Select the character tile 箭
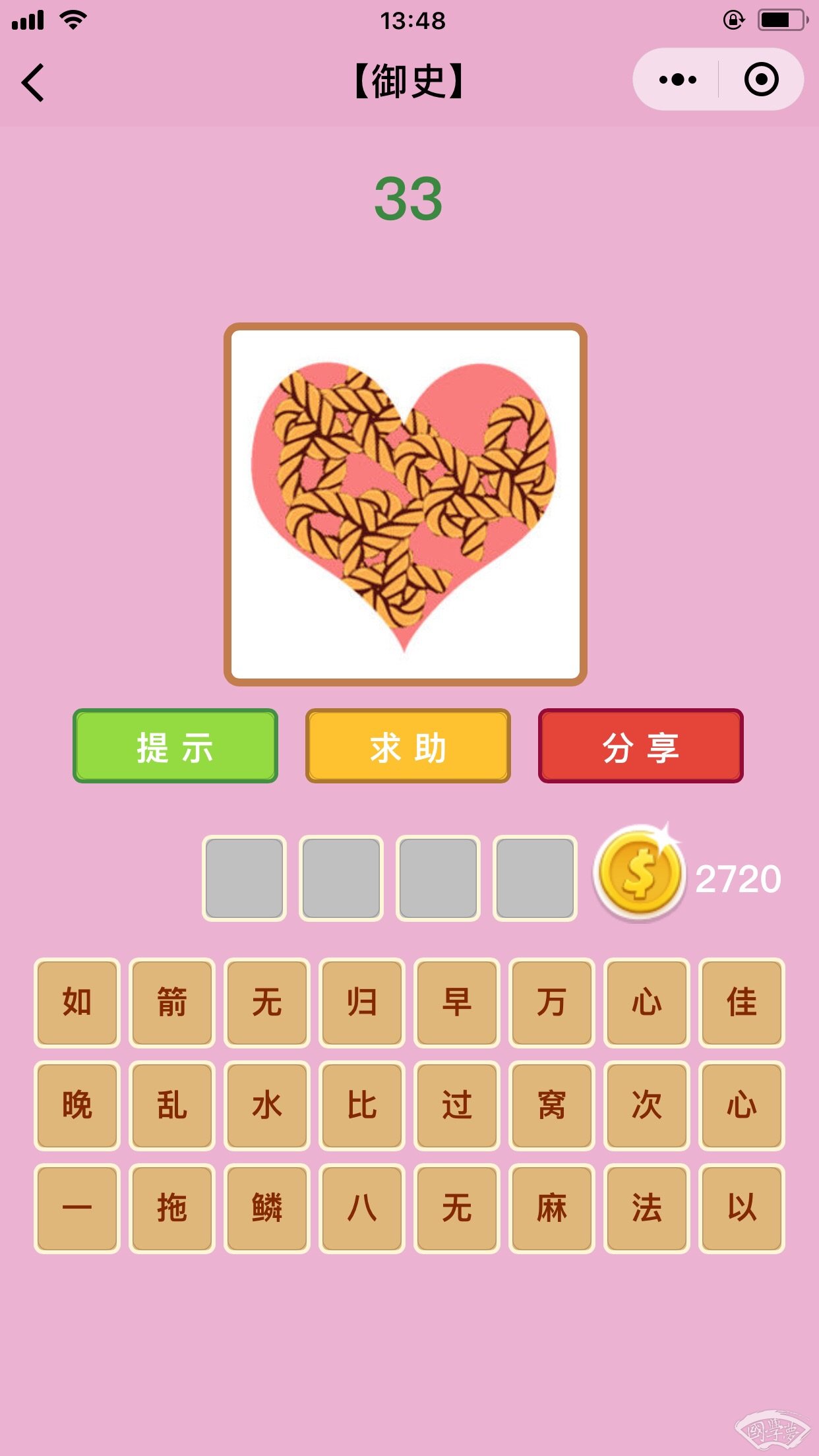 pyautogui.click(x=172, y=1003)
